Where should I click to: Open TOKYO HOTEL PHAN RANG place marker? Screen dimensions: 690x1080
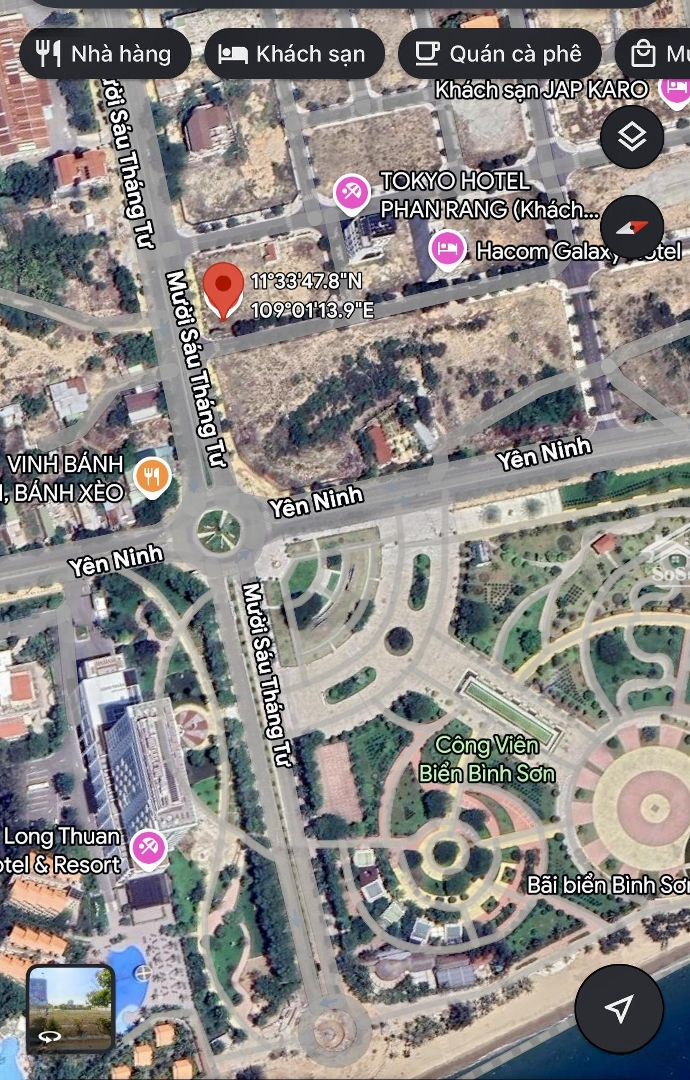point(351,193)
